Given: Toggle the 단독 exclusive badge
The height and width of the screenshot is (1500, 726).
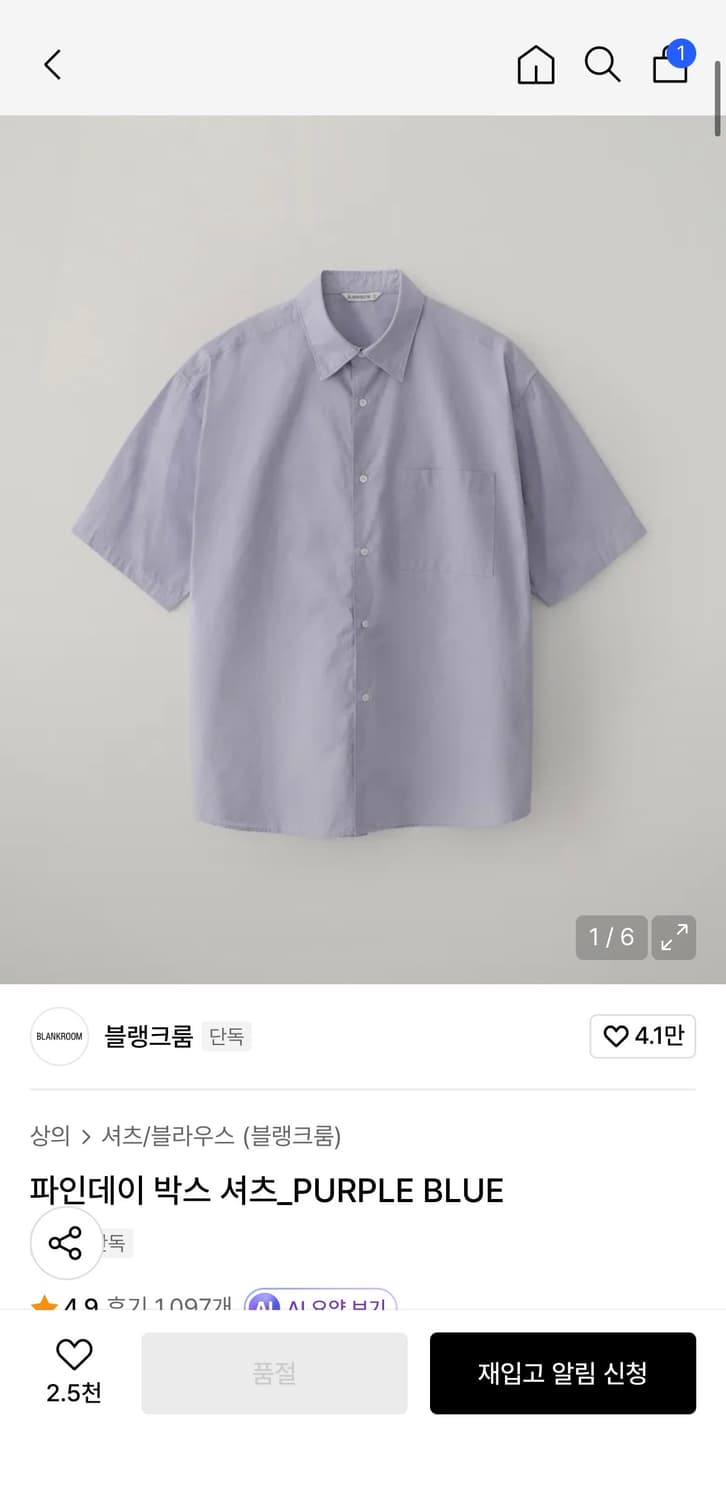Looking at the screenshot, I should [x=226, y=1037].
